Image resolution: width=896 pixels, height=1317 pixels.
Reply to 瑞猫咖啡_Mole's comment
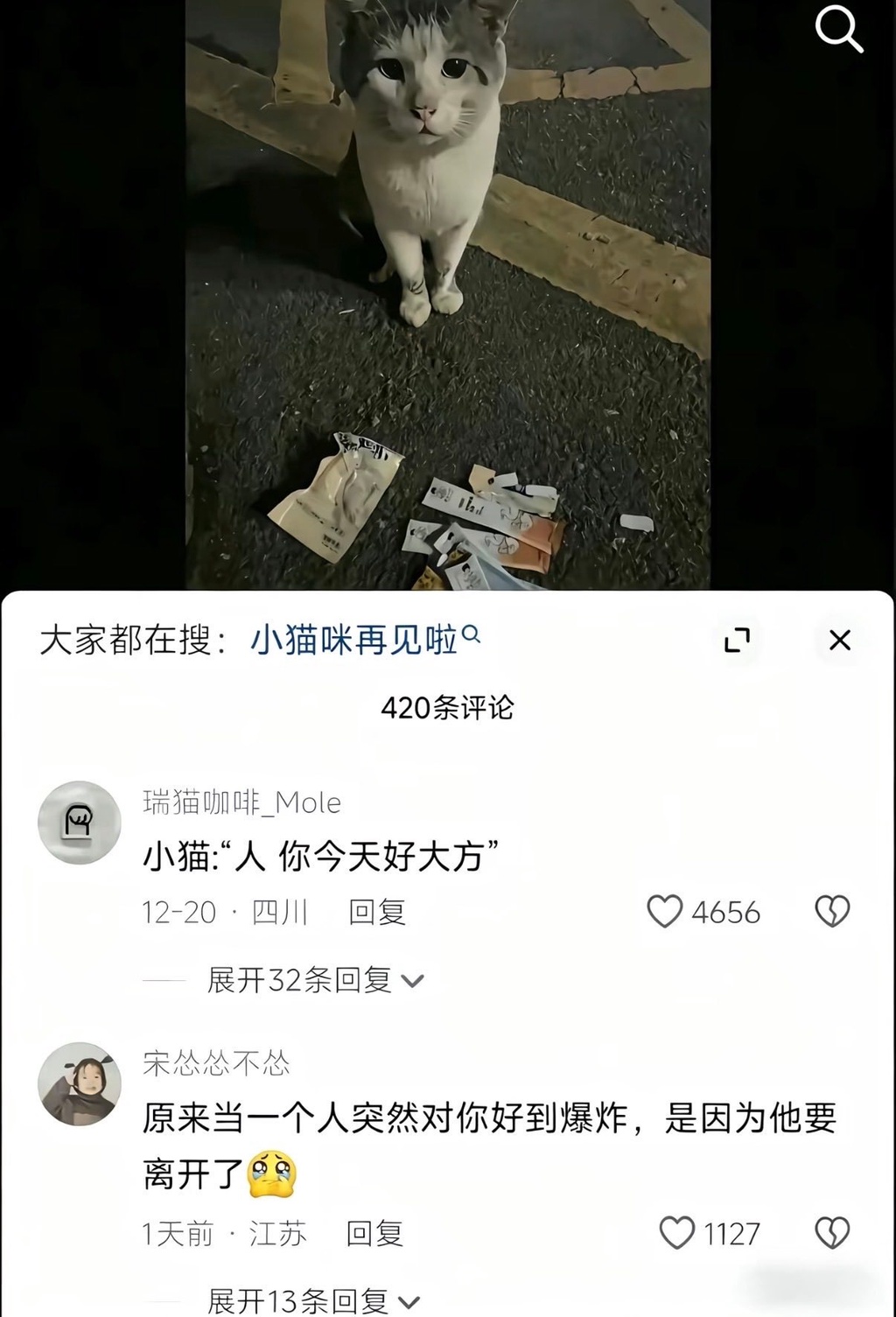(x=376, y=912)
